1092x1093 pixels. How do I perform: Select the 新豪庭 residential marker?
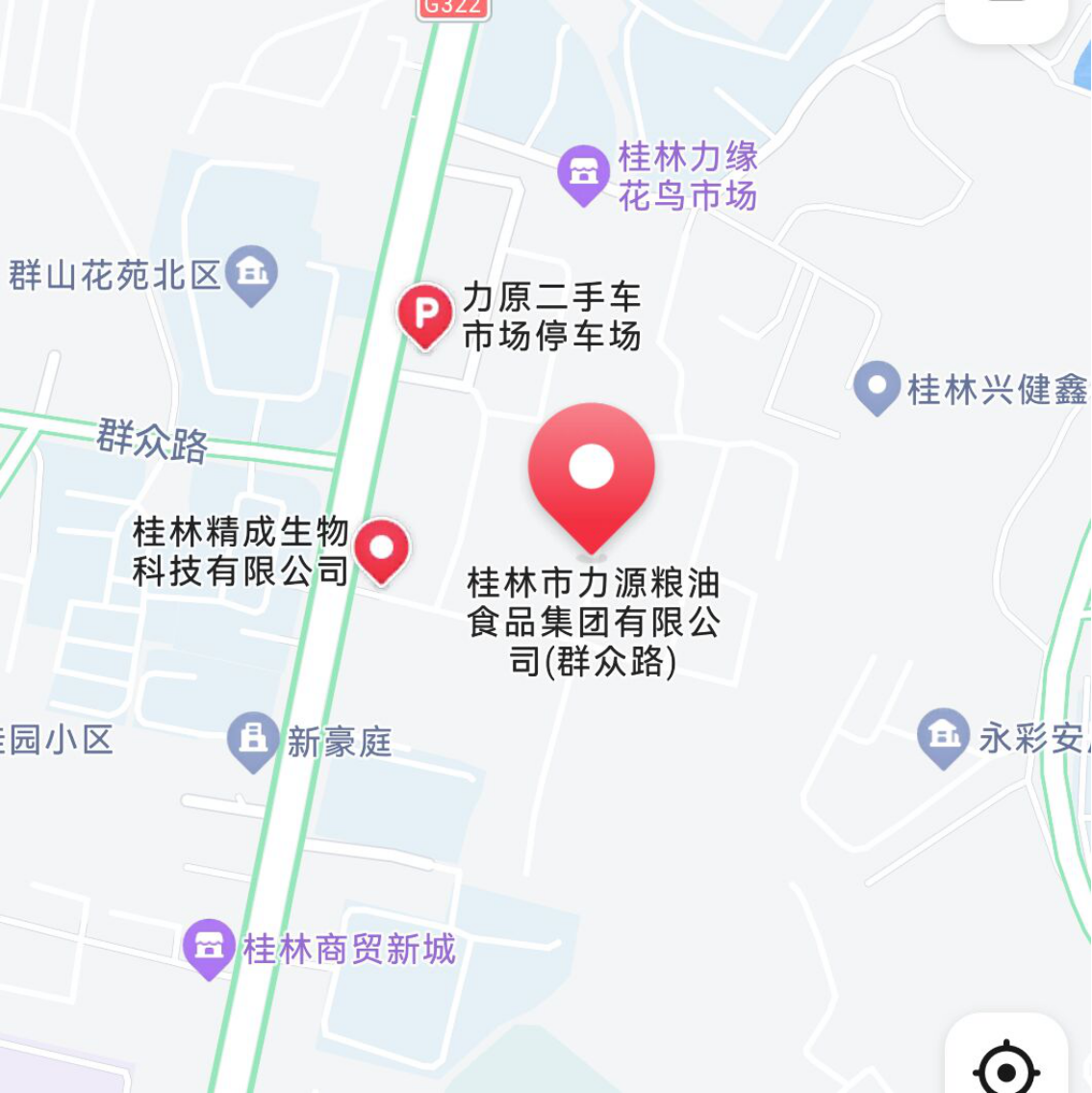click(x=253, y=741)
